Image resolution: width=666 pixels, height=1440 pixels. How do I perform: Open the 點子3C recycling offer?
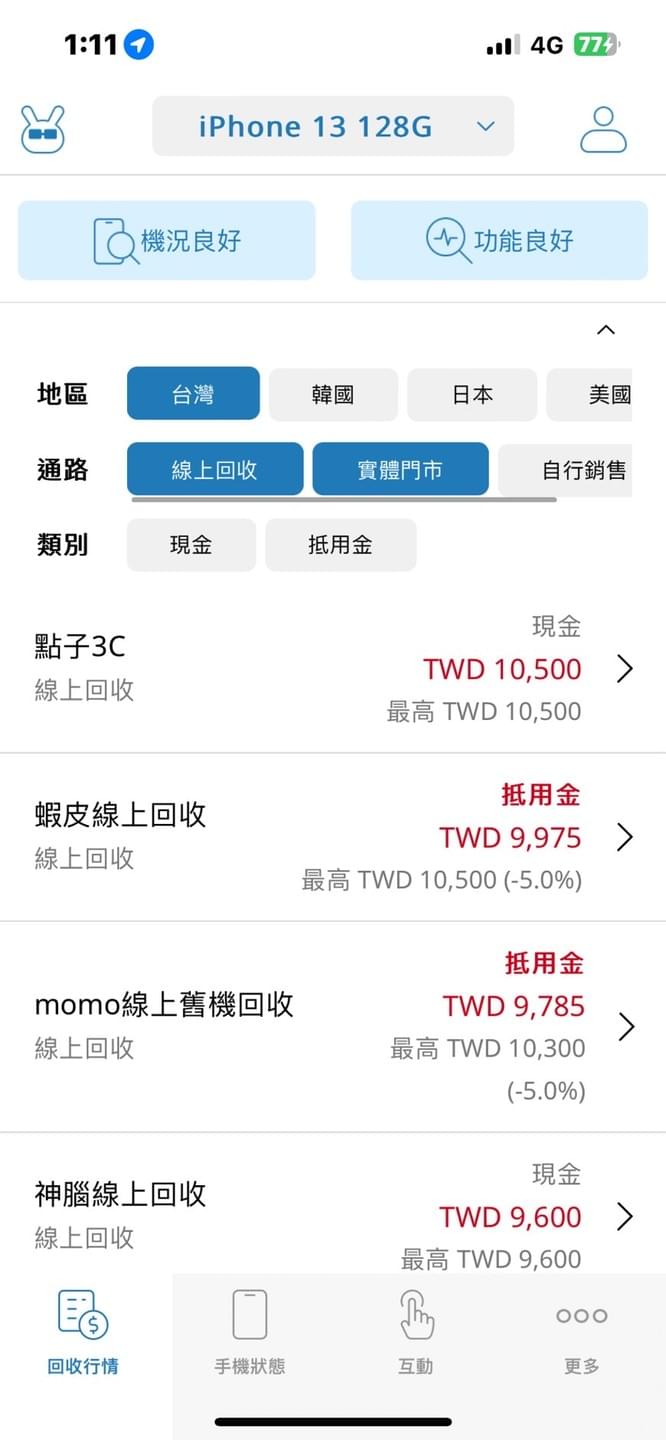(x=333, y=668)
